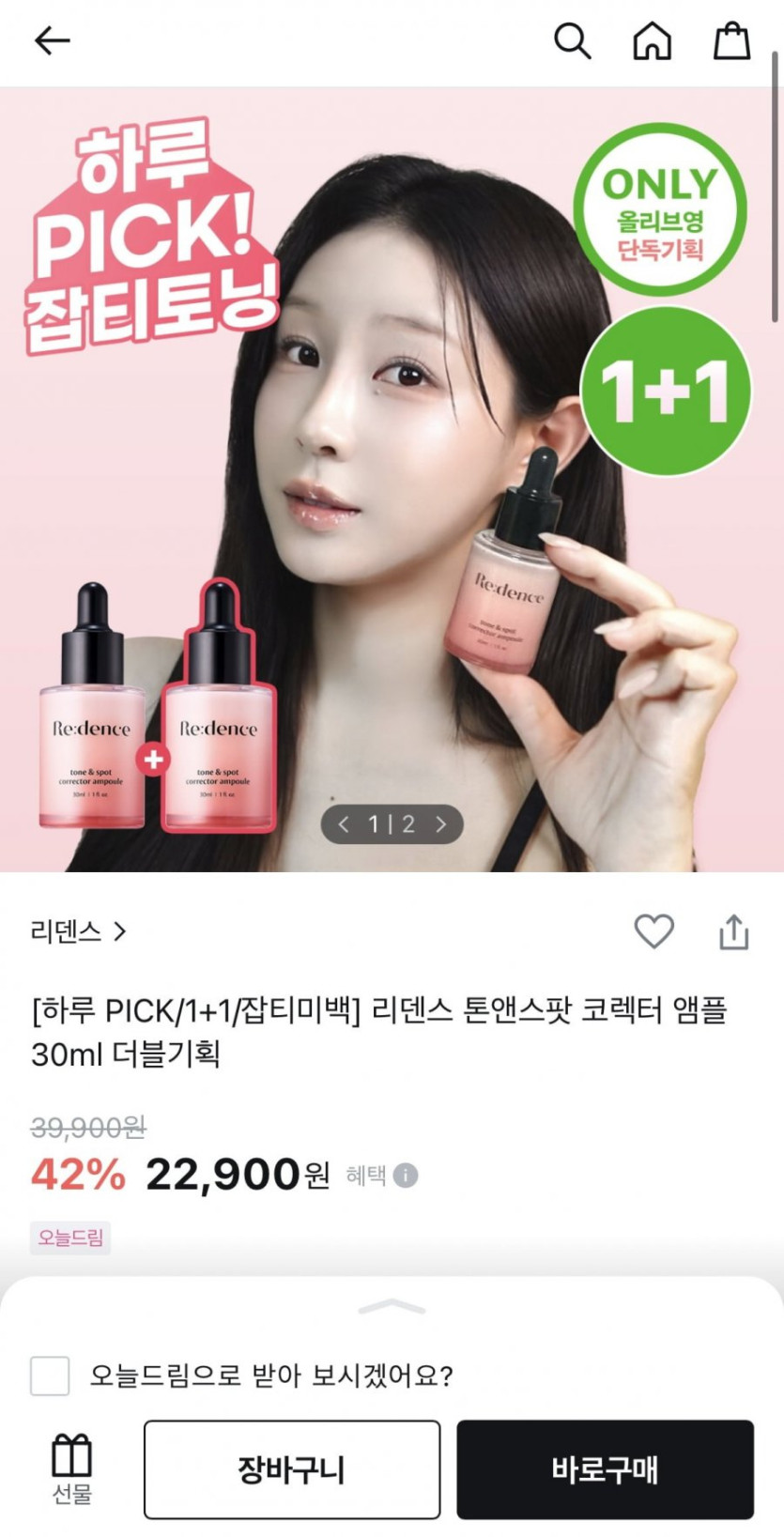The width and height of the screenshot is (784, 1537).
Task: Add product to wishlist with heart
Action: pyautogui.click(x=653, y=931)
